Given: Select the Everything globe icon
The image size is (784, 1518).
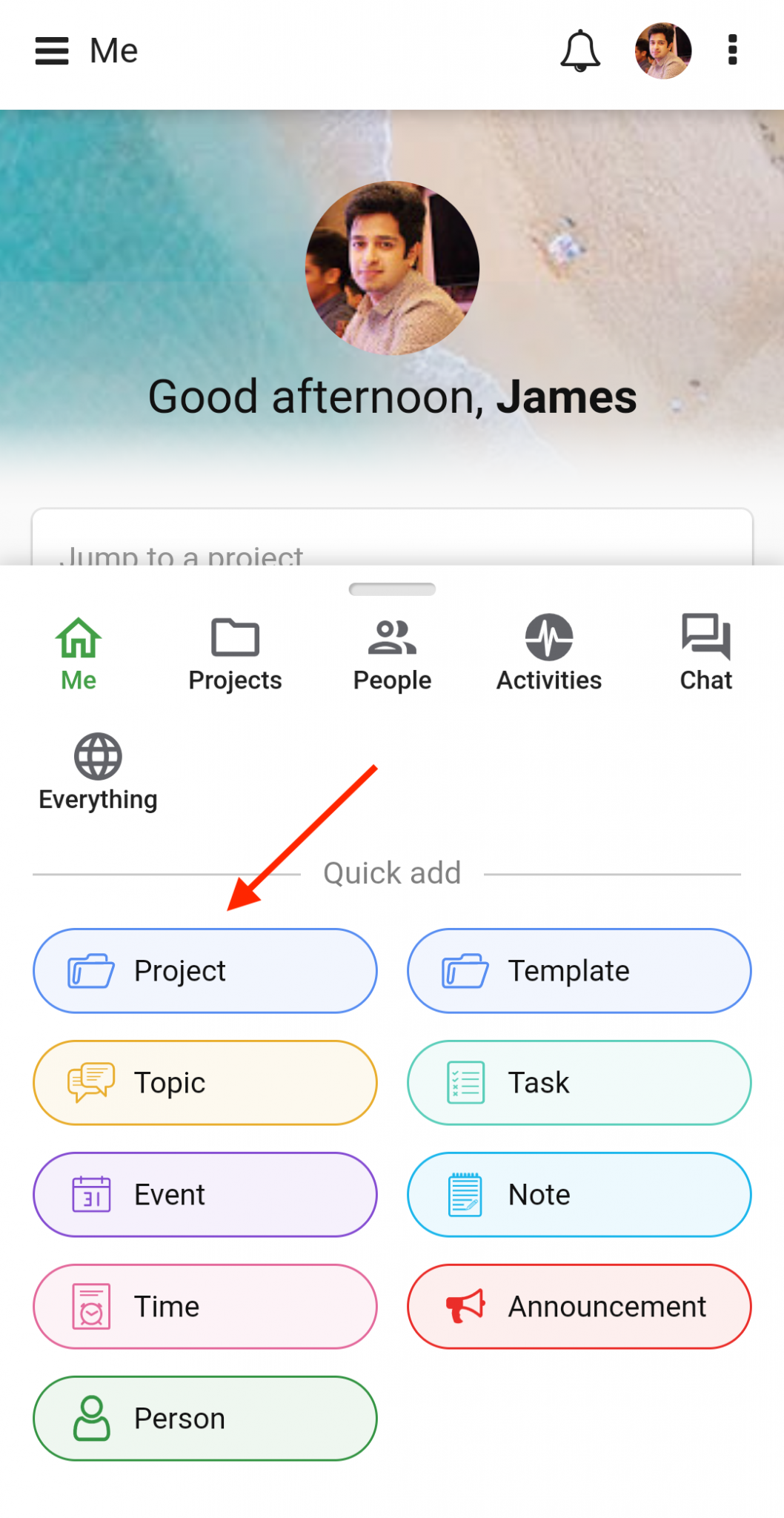Looking at the screenshot, I should point(97,756).
